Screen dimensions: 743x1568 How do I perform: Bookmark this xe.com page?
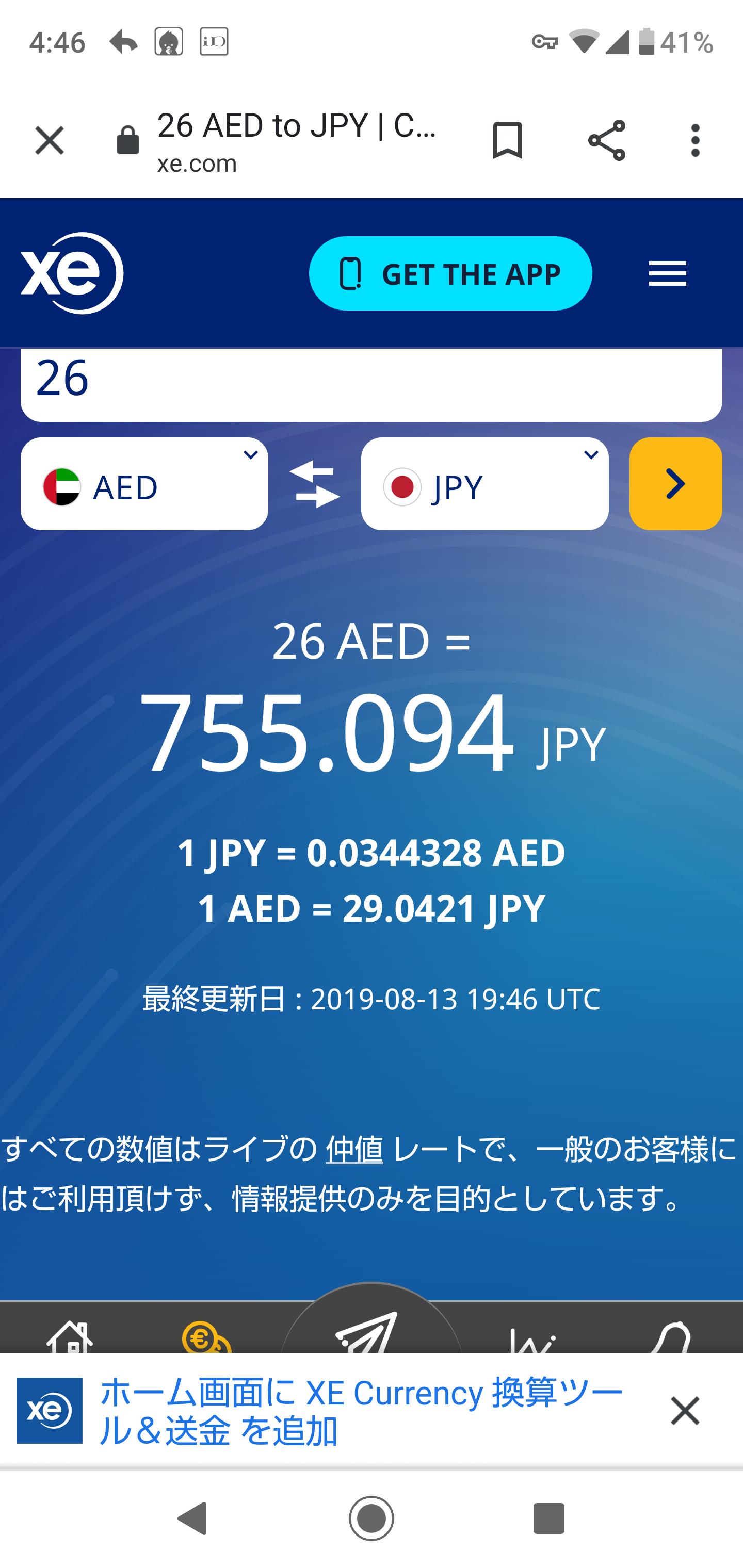click(x=507, y=141)
